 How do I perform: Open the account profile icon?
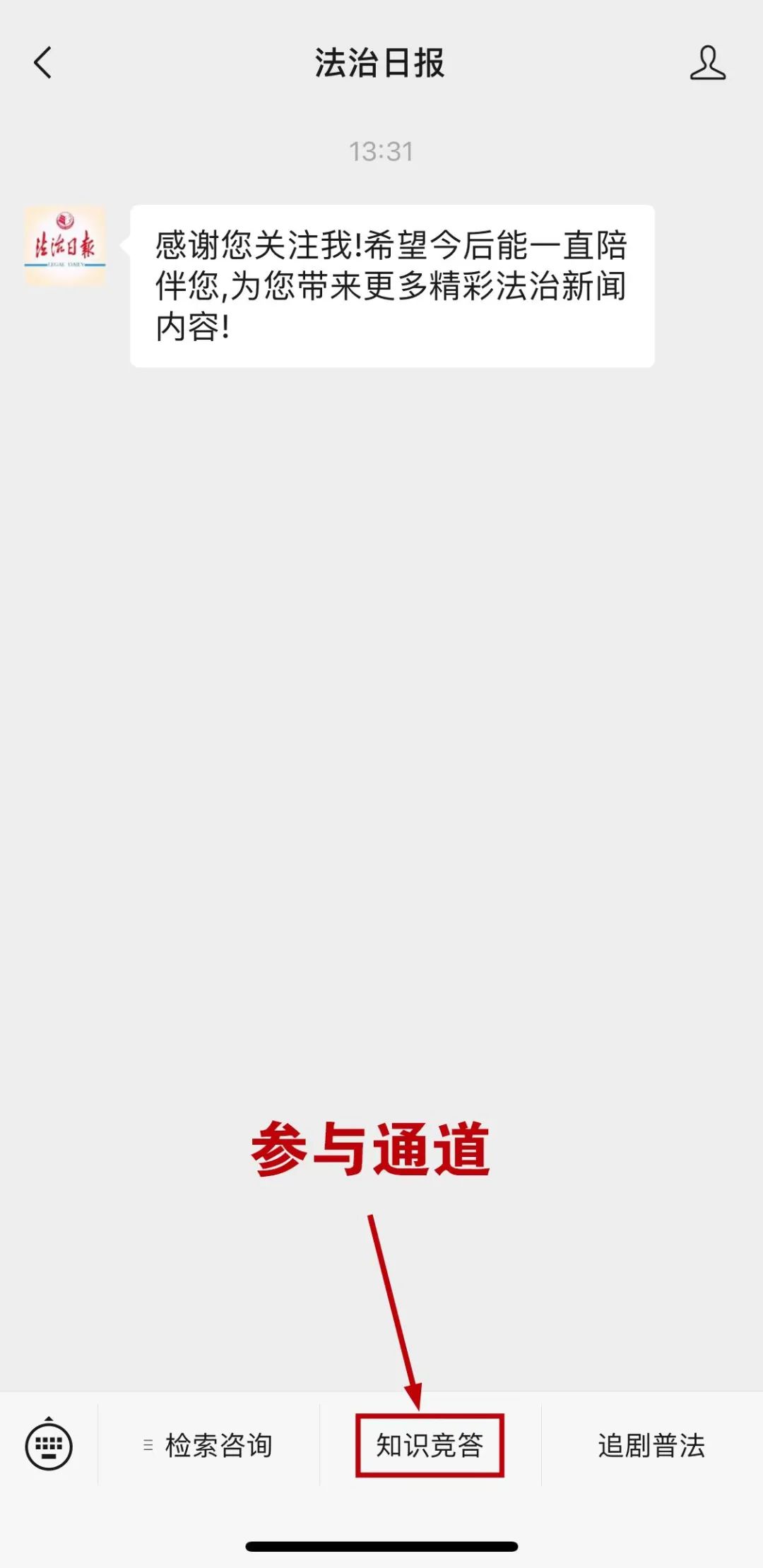tap(707, 63)
